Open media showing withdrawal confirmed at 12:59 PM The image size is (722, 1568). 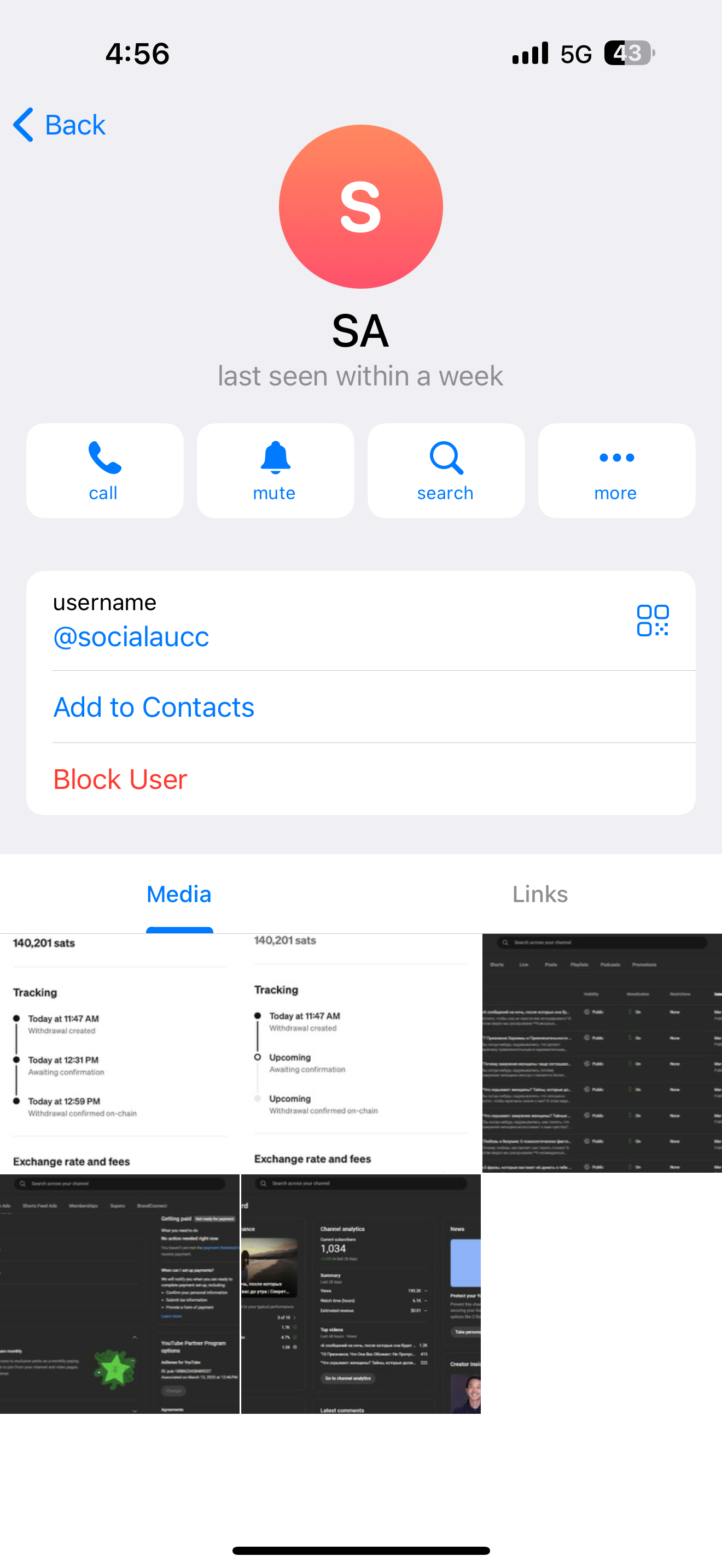(119, 1053)
